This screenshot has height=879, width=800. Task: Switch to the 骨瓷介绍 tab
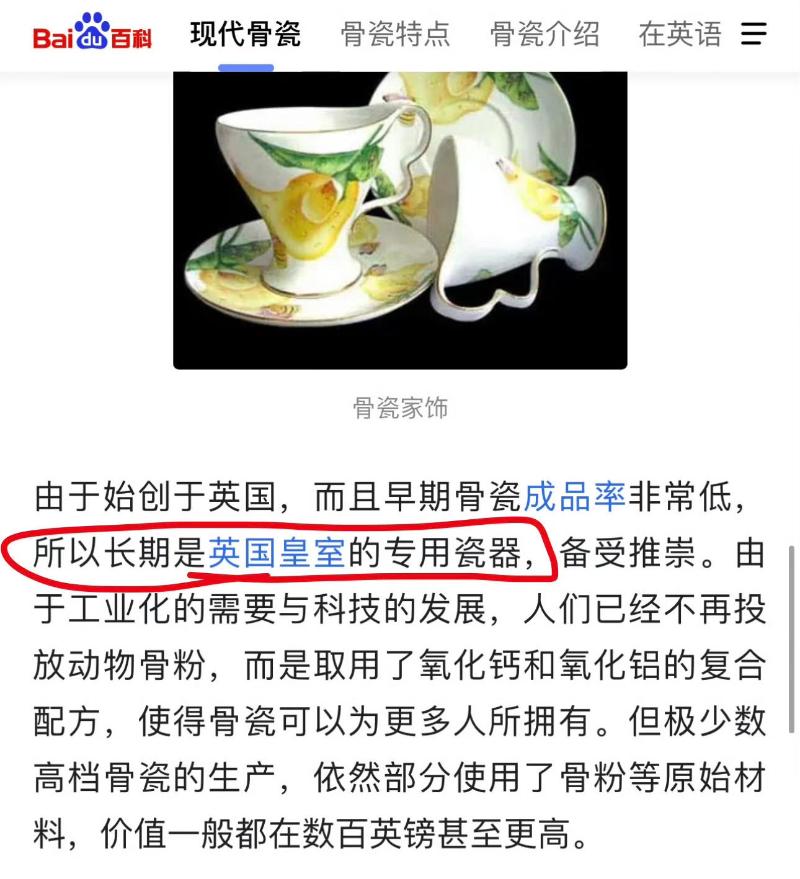(544, 35)
